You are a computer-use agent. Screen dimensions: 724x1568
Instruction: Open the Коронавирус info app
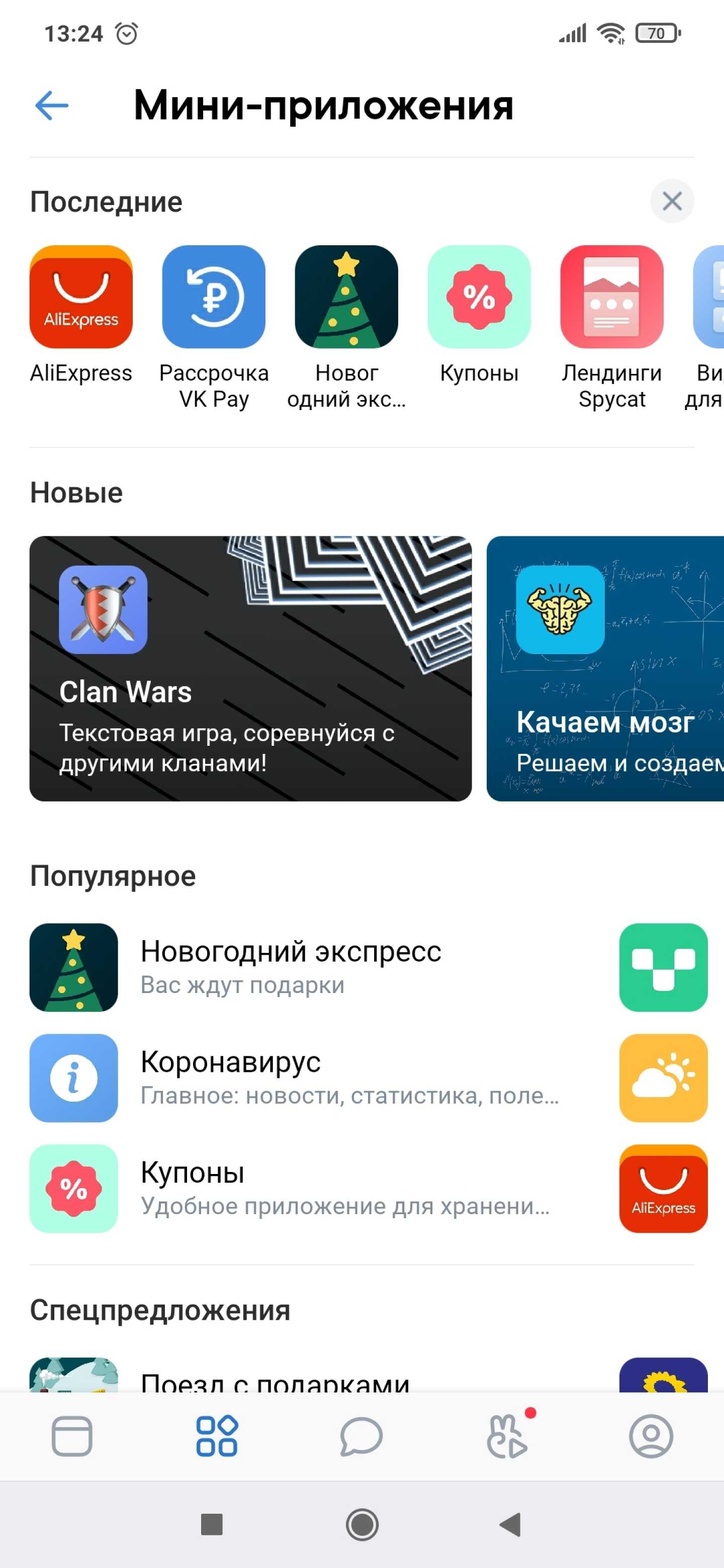291,1077
